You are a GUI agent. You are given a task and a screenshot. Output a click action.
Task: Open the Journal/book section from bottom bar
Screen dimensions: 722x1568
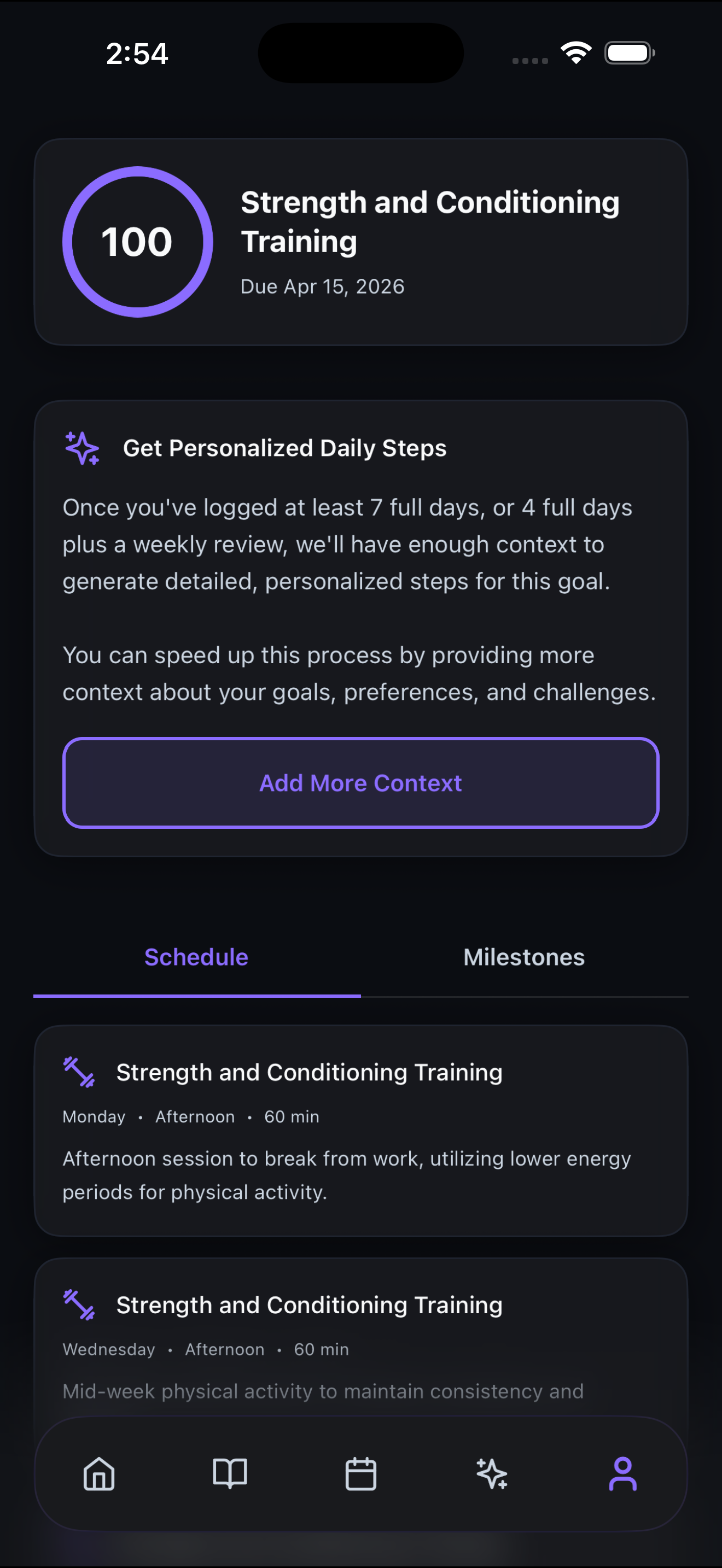pyautogui.click(x=230, y=1473)
